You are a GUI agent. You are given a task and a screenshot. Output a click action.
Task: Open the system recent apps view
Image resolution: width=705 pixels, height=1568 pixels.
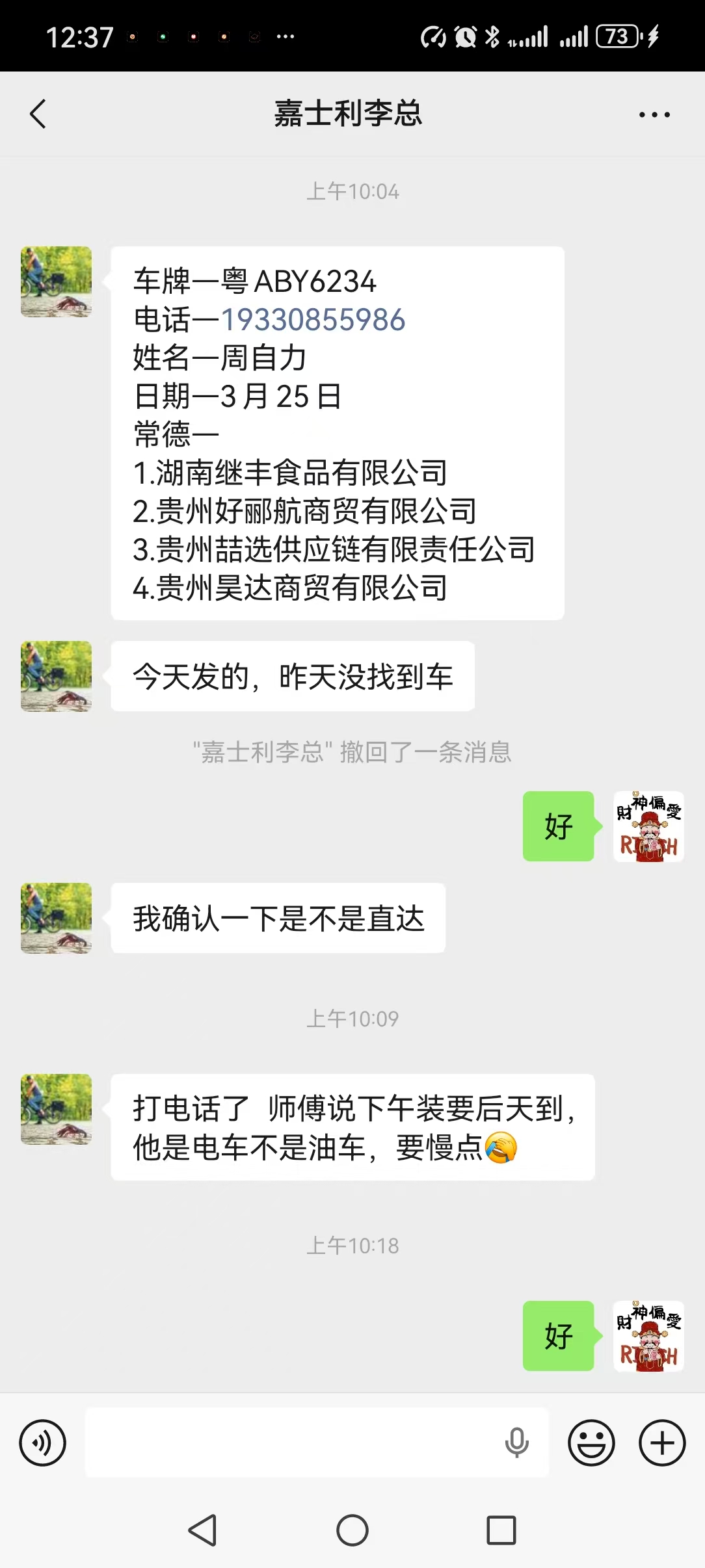pos(501,1530)
